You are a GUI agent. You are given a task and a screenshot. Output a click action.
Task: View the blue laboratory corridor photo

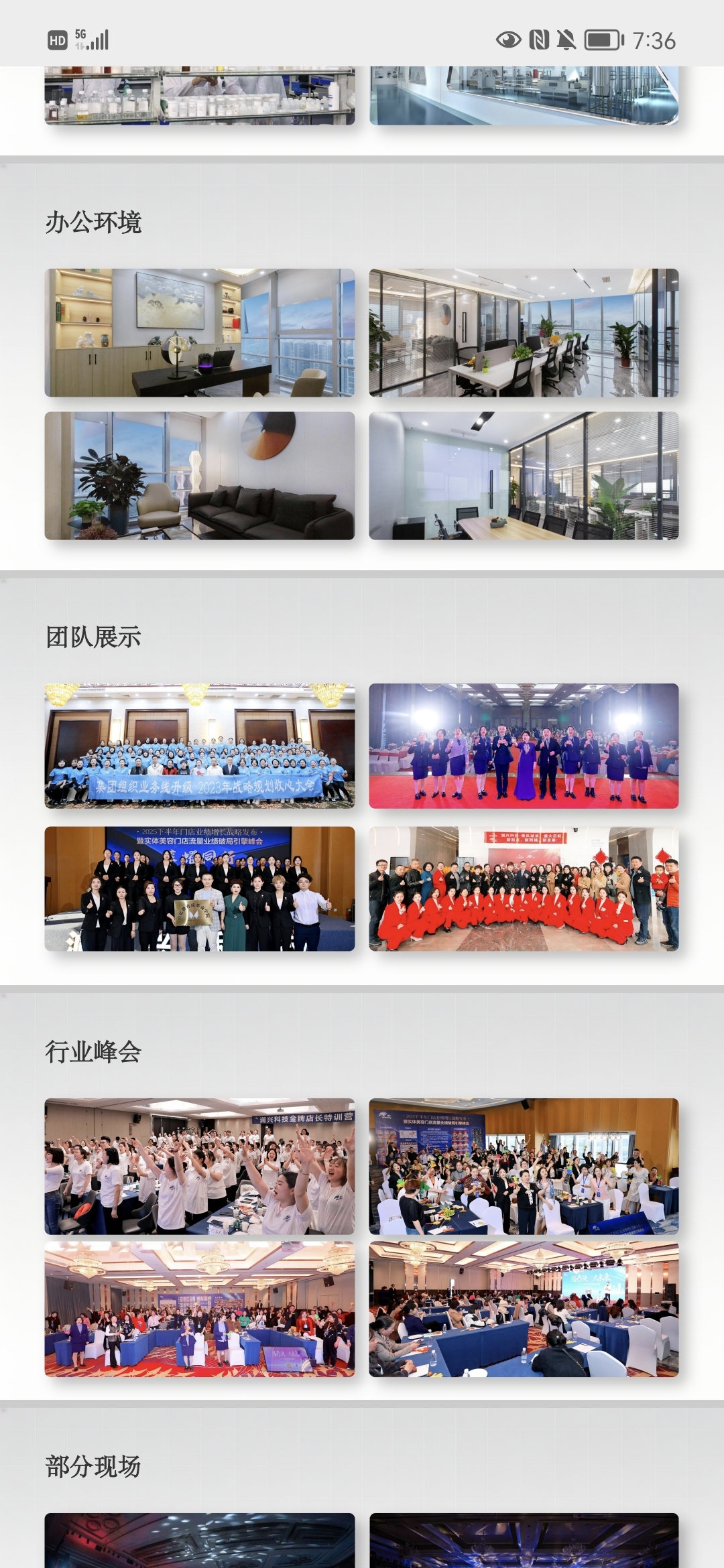pos(524,95)
